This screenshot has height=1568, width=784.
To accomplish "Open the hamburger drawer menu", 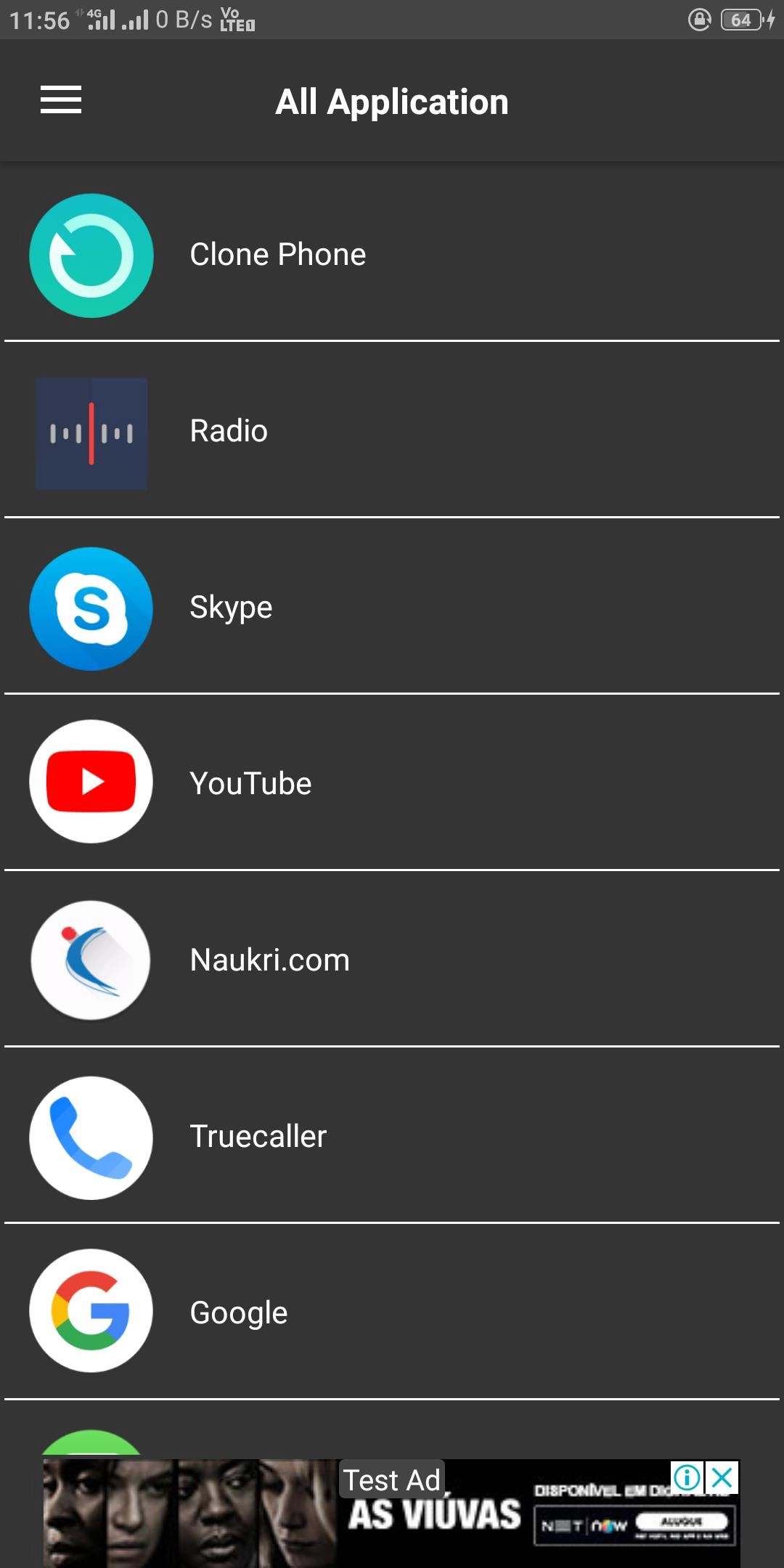I will click(x=61, y=100).
